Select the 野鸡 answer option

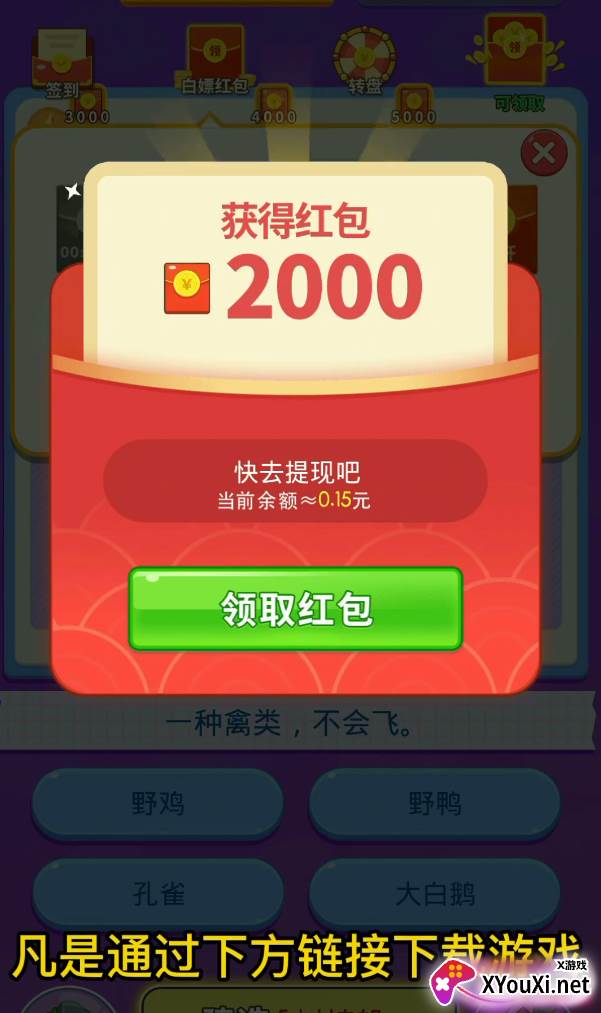[158, 804]
